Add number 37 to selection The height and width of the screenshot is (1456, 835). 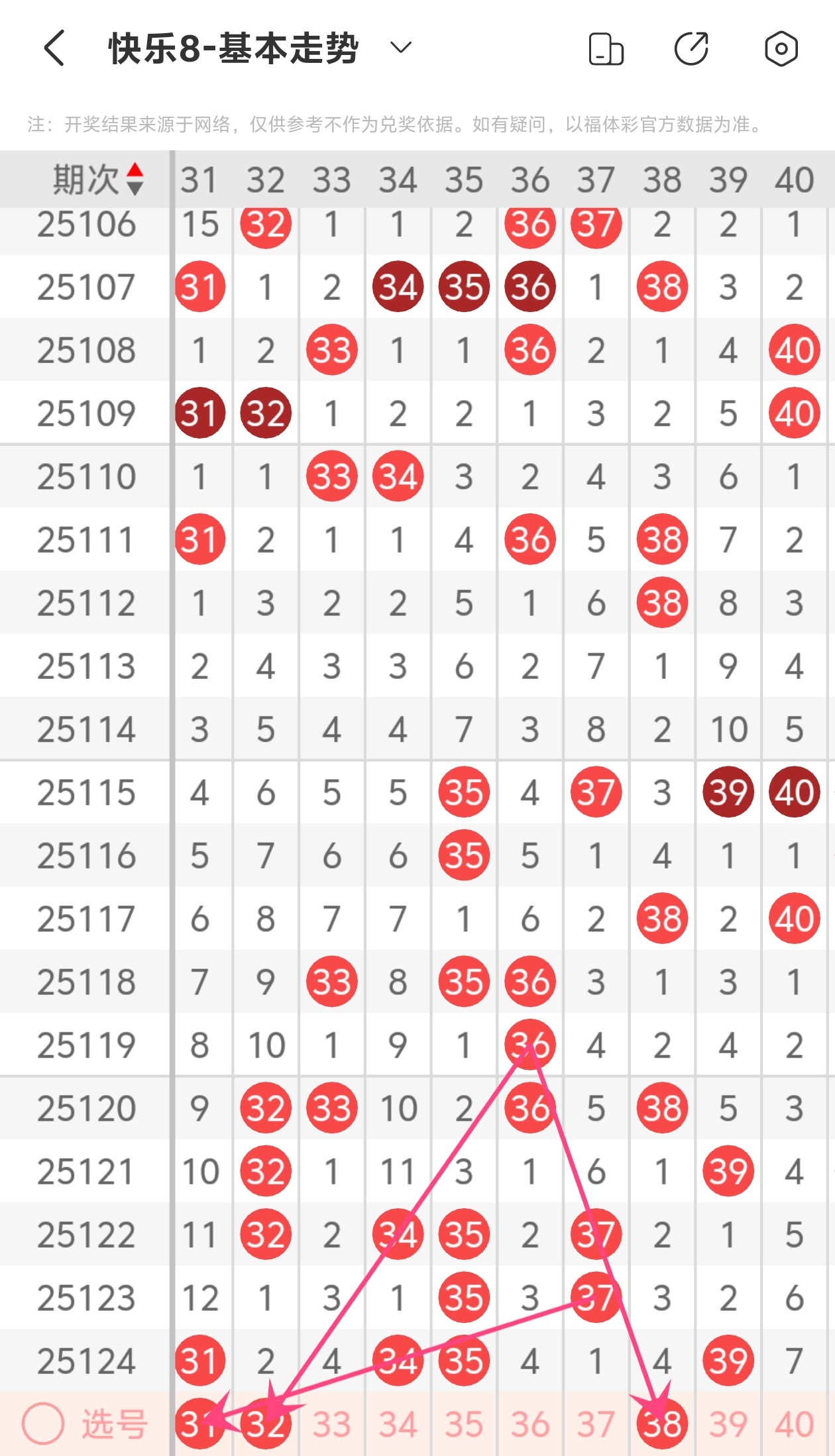pyautogui.click(x=596, y=1424)
